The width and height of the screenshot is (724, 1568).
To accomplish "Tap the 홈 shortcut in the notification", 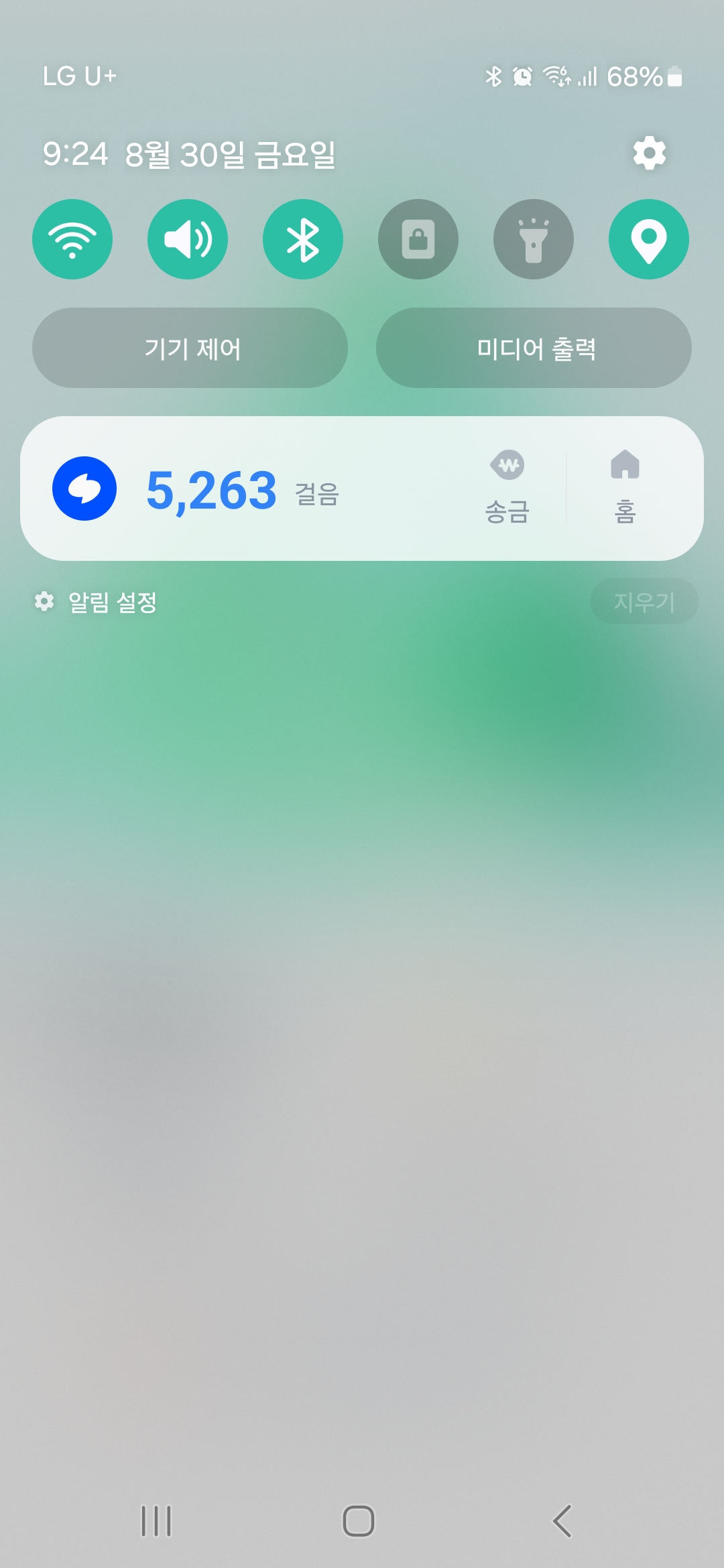I will (x=625, y=487).
